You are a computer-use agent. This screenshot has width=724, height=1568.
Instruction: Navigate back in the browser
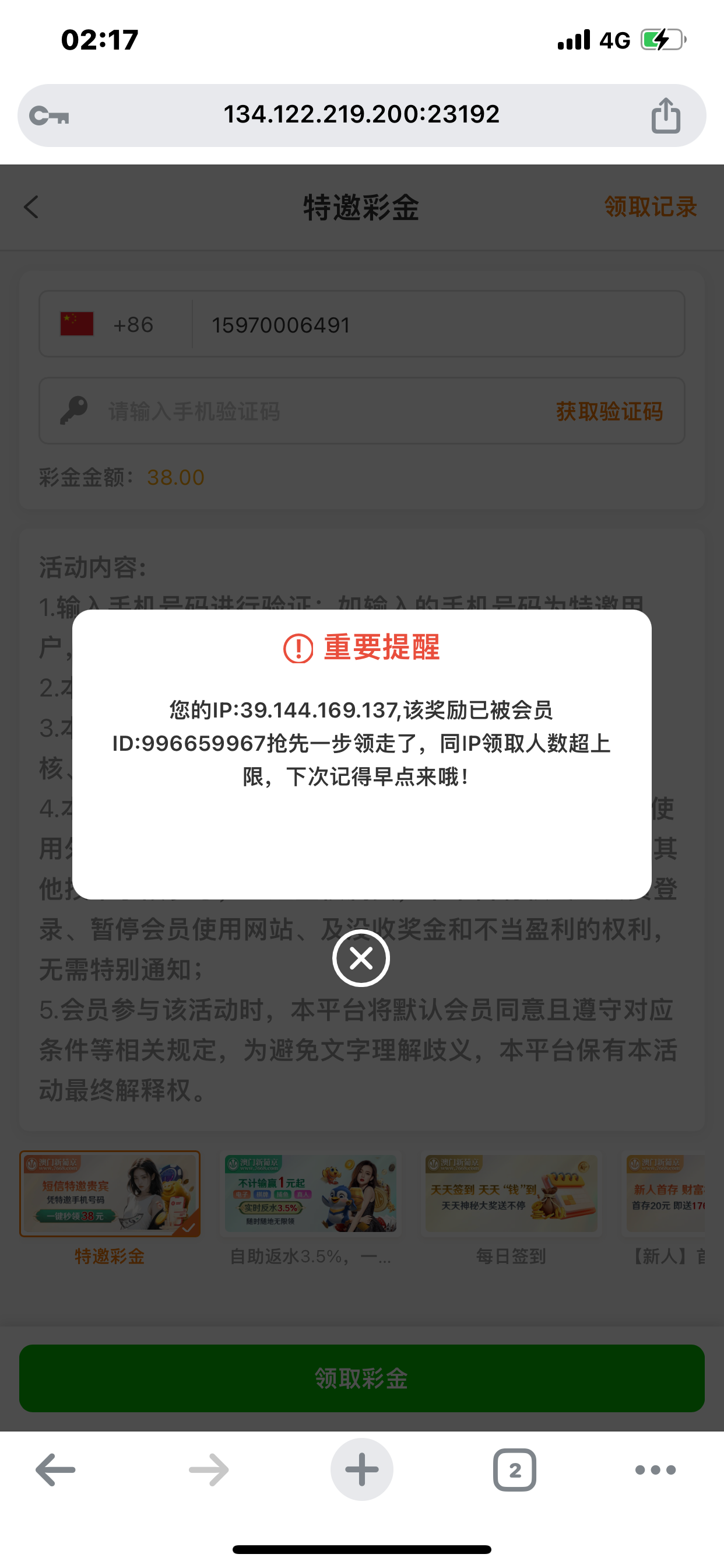pos(55,1470)
